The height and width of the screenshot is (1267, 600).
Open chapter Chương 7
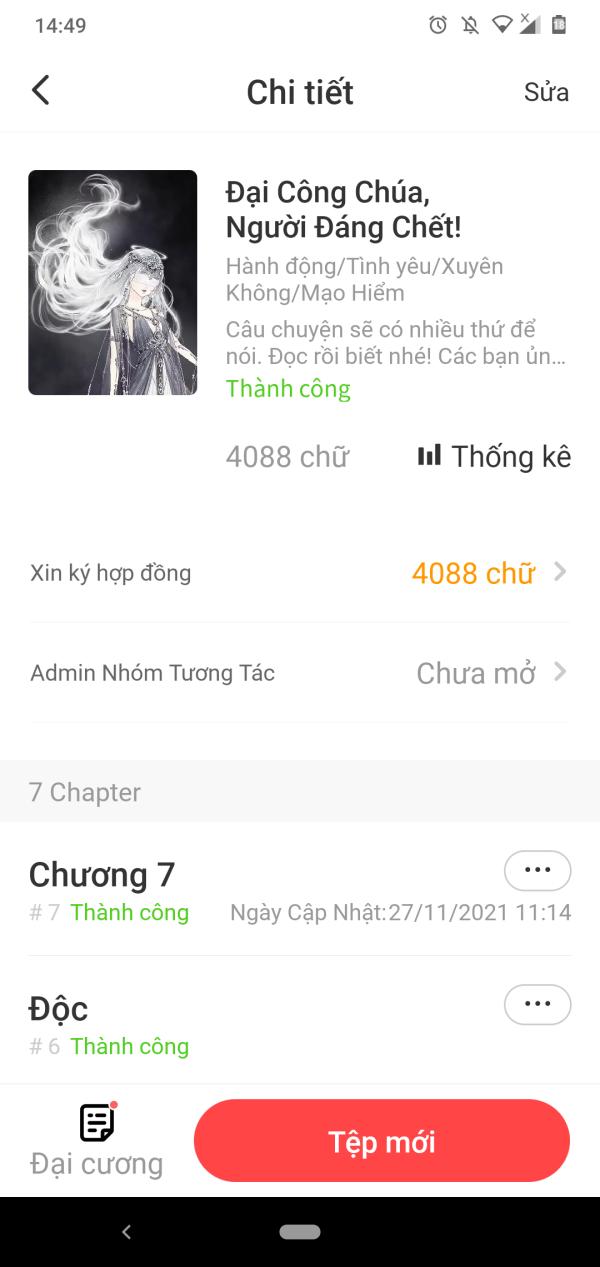click(102, 875)
